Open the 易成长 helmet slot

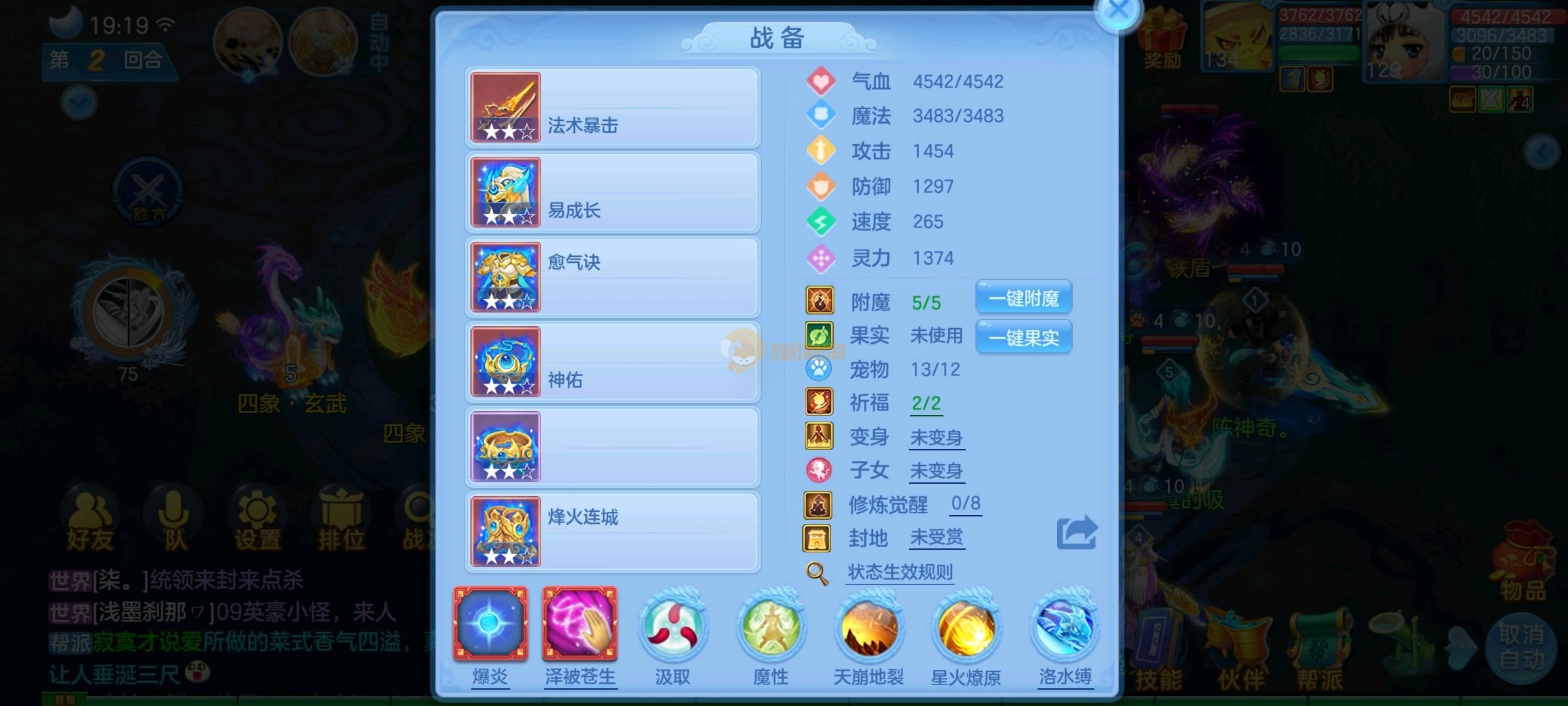(612, 192)
